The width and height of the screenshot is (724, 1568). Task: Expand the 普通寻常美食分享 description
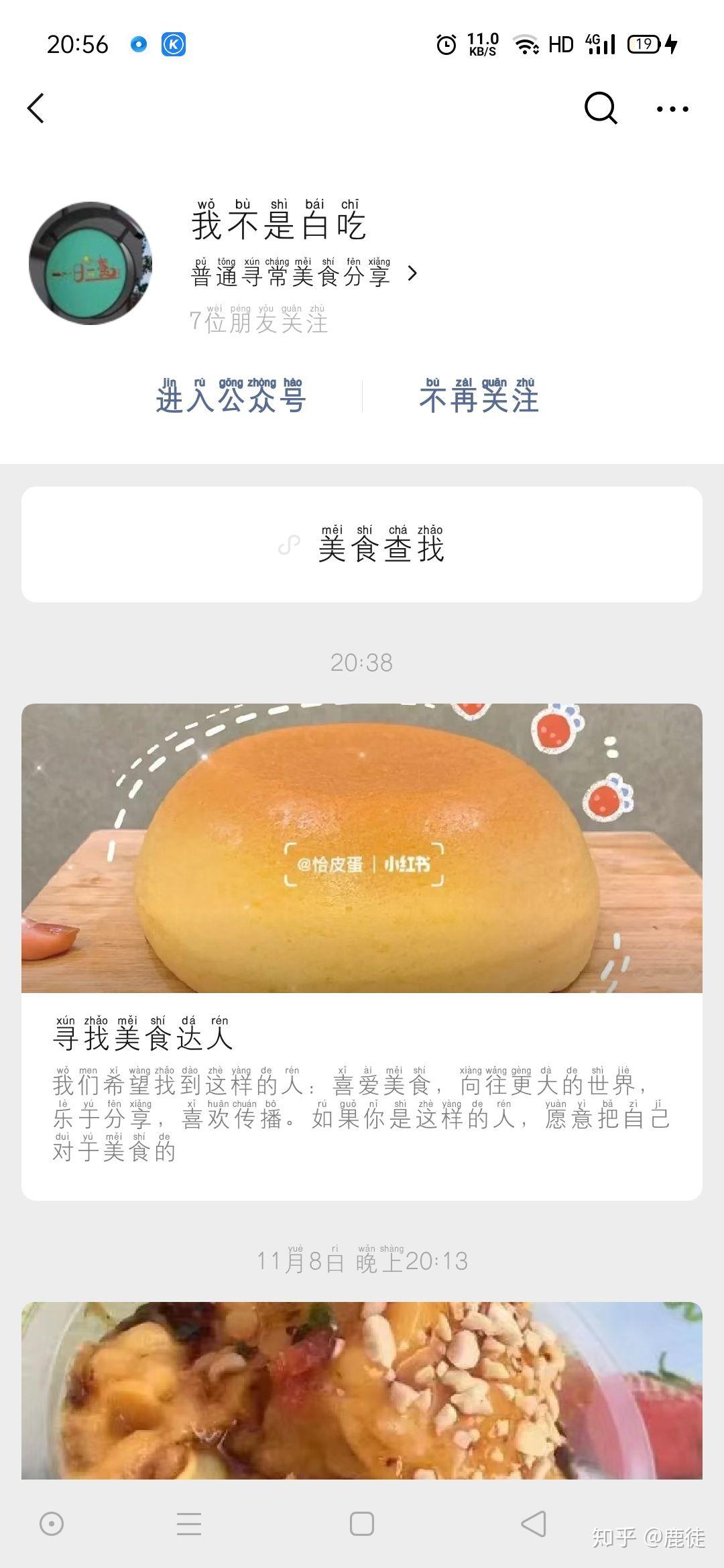304,273
